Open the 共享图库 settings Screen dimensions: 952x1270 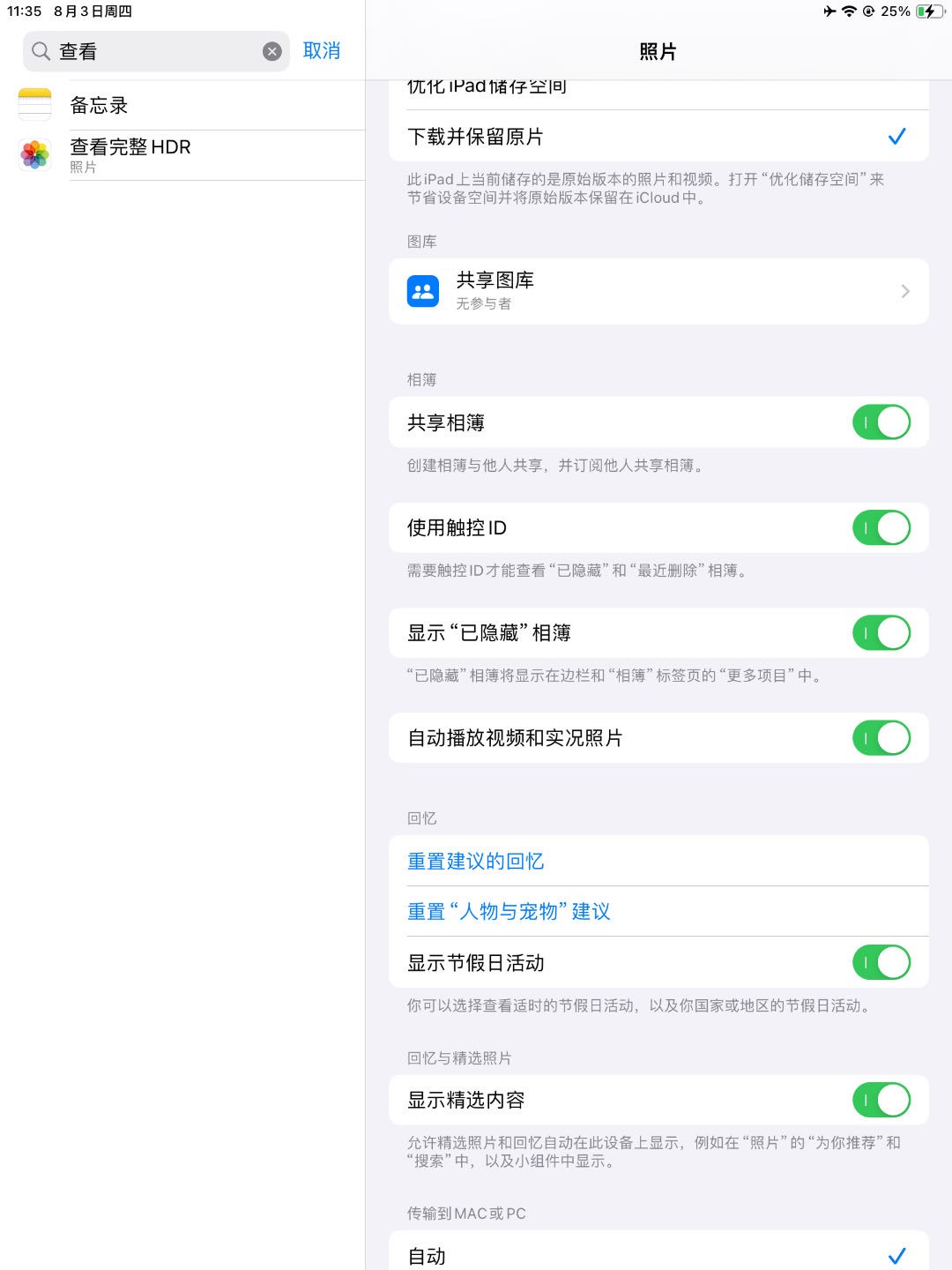(658, 291)
